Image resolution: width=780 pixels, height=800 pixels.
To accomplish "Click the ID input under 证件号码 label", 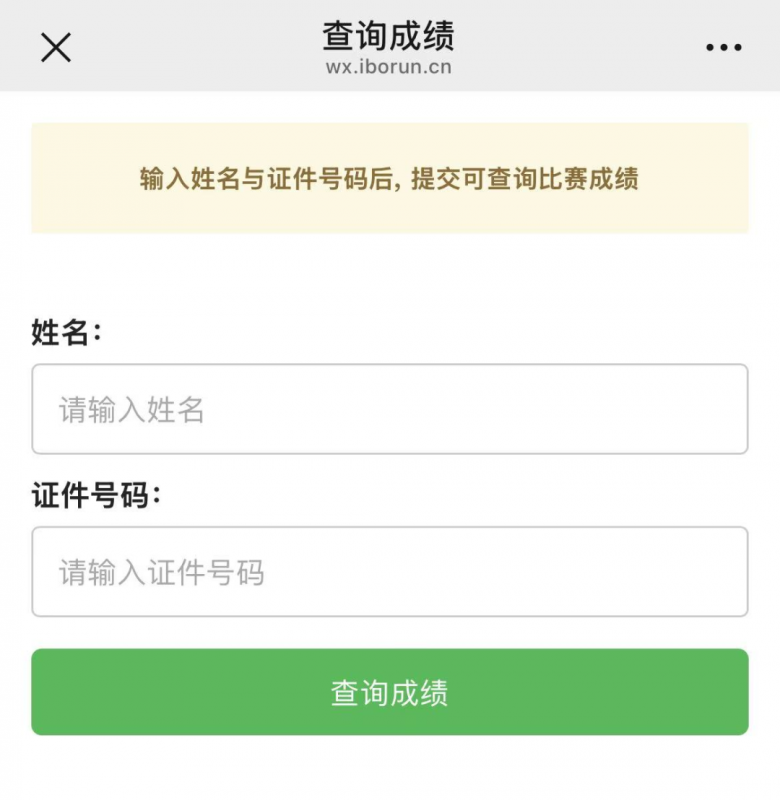I will pos(389,570).
